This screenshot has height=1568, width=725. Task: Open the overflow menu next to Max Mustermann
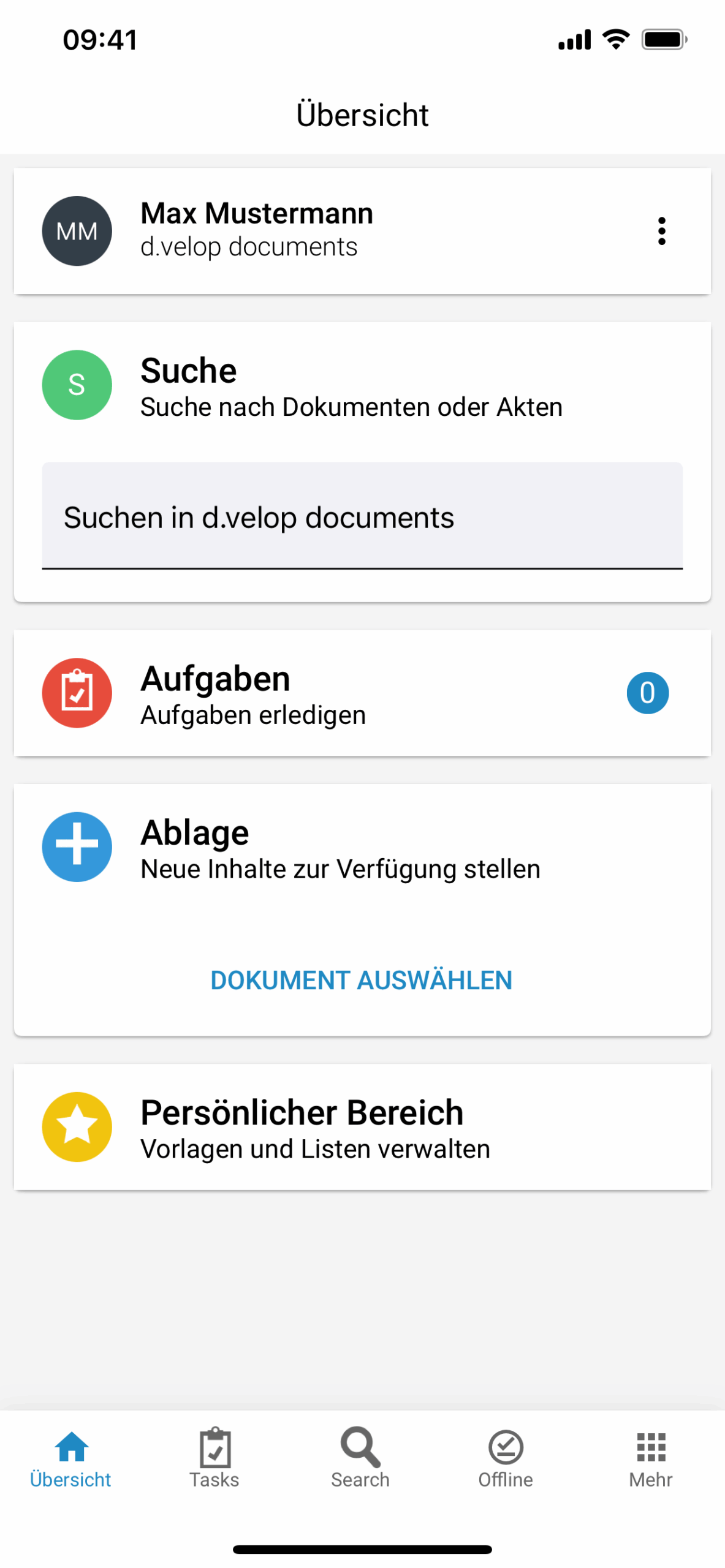(661, 231)
